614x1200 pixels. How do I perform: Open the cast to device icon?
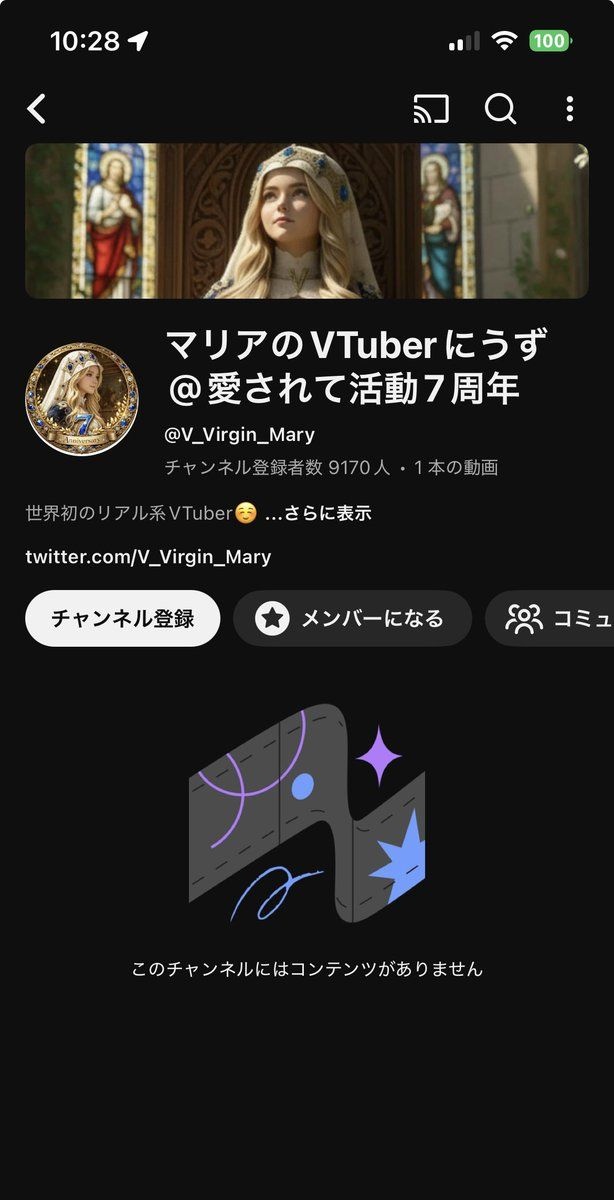click(431, 109)
